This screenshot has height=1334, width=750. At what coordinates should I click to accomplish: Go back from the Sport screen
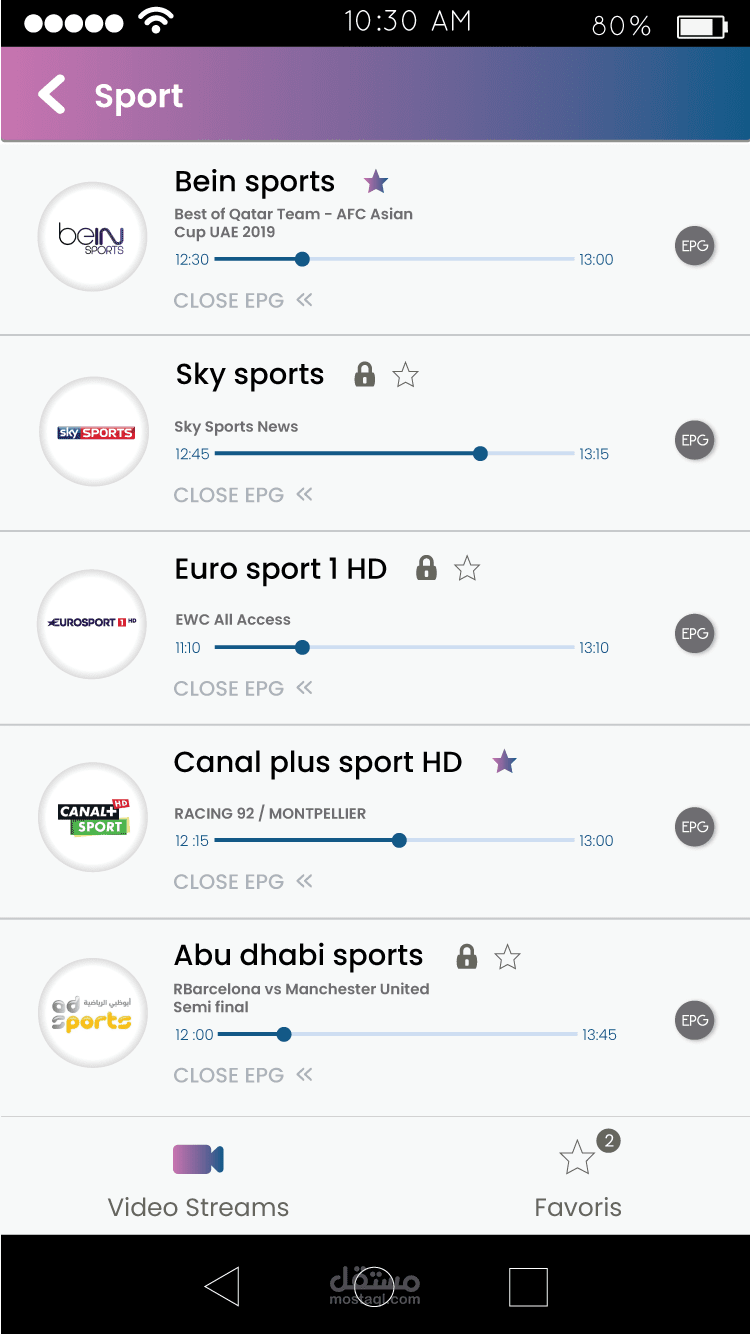tap(52, 96)
